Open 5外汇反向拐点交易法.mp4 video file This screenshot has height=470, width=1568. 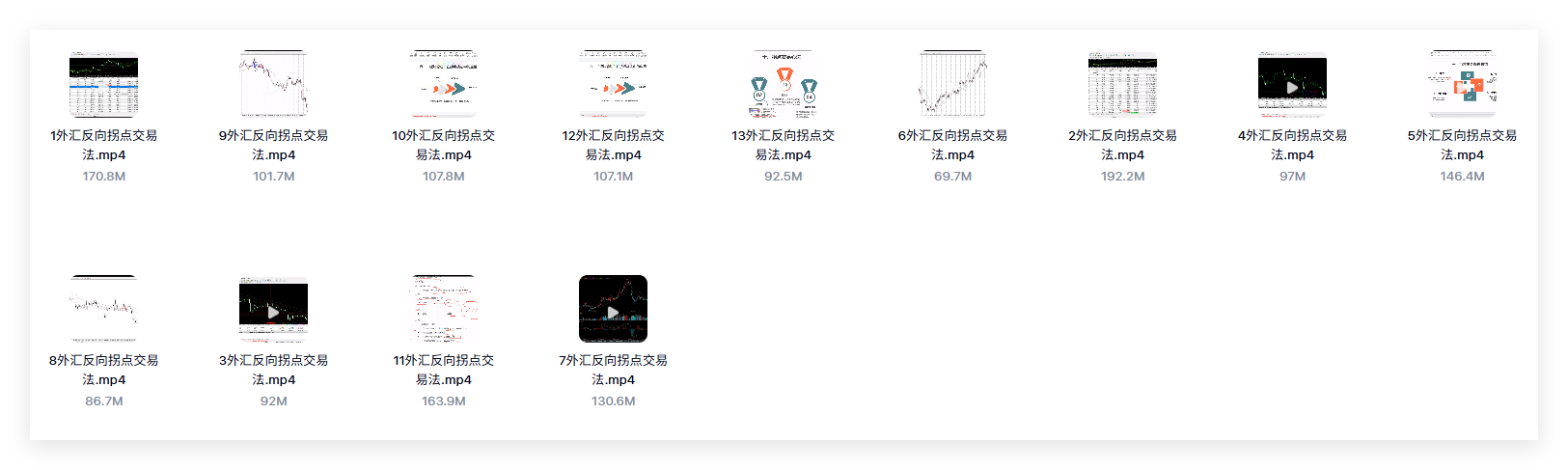[1462, 85]
